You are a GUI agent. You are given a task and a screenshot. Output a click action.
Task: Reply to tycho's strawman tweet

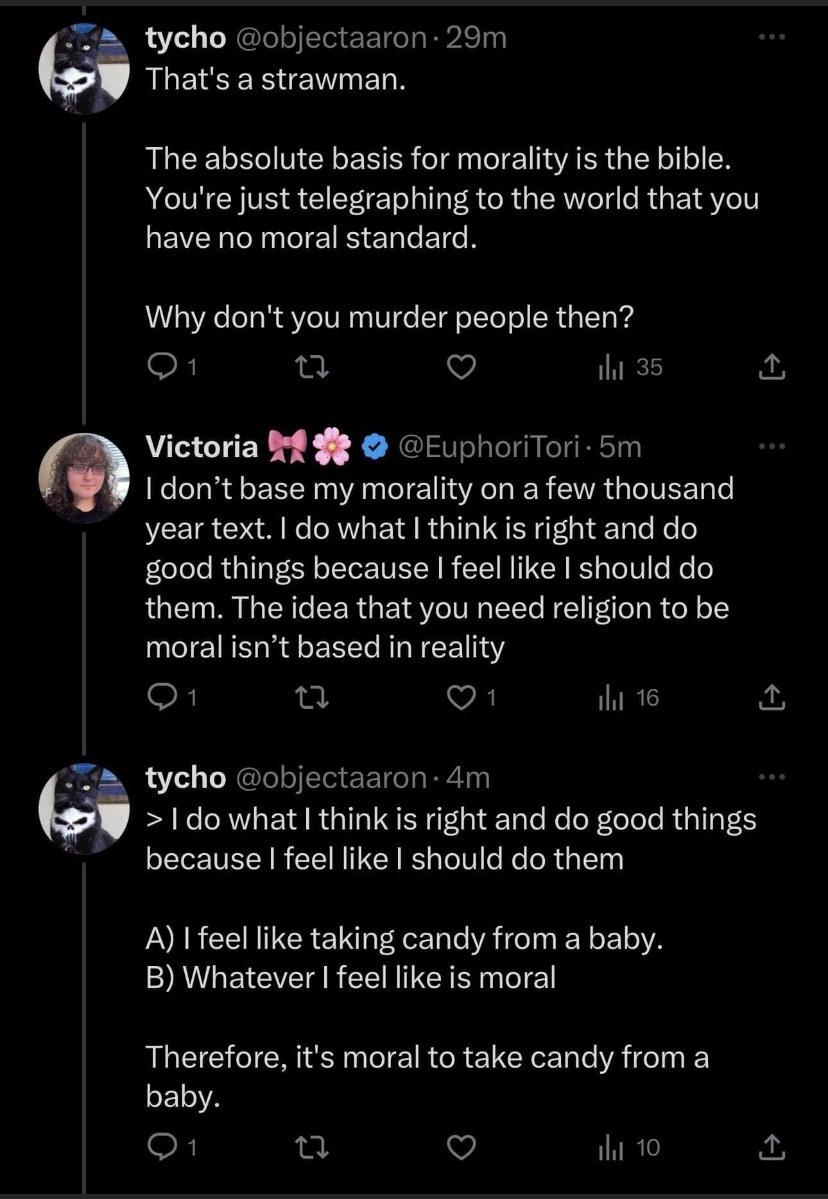165,367
